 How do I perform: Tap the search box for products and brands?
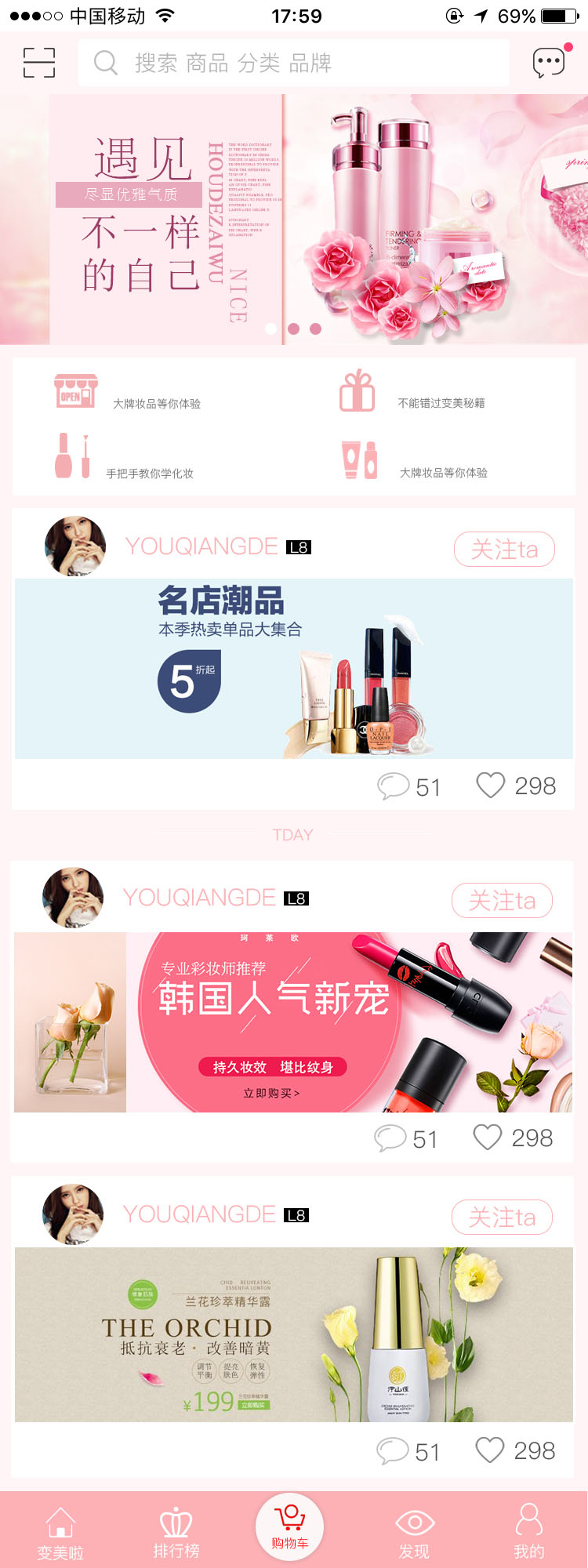[294, 63]
